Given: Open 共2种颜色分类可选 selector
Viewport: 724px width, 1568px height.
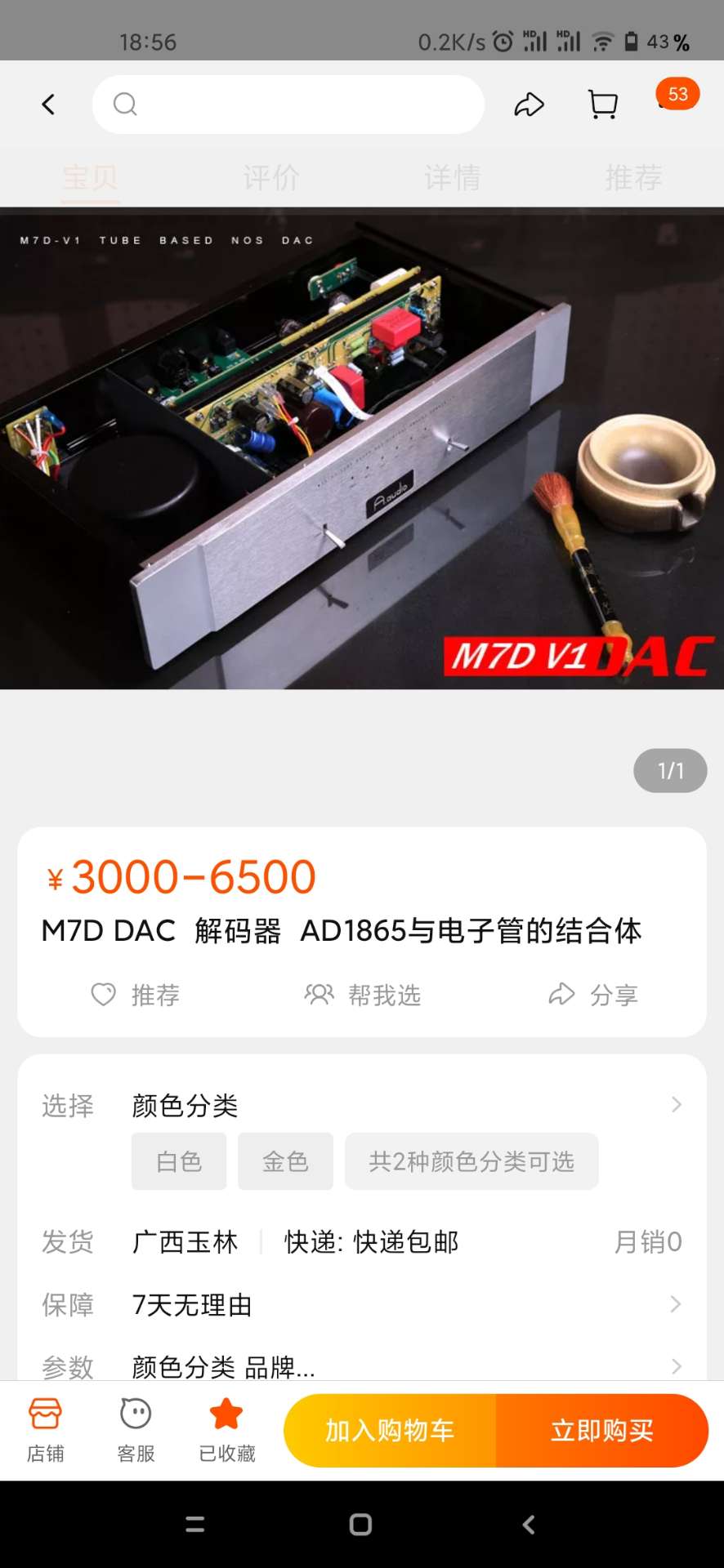Looking at the screenshot, I should pos(471,1161).
